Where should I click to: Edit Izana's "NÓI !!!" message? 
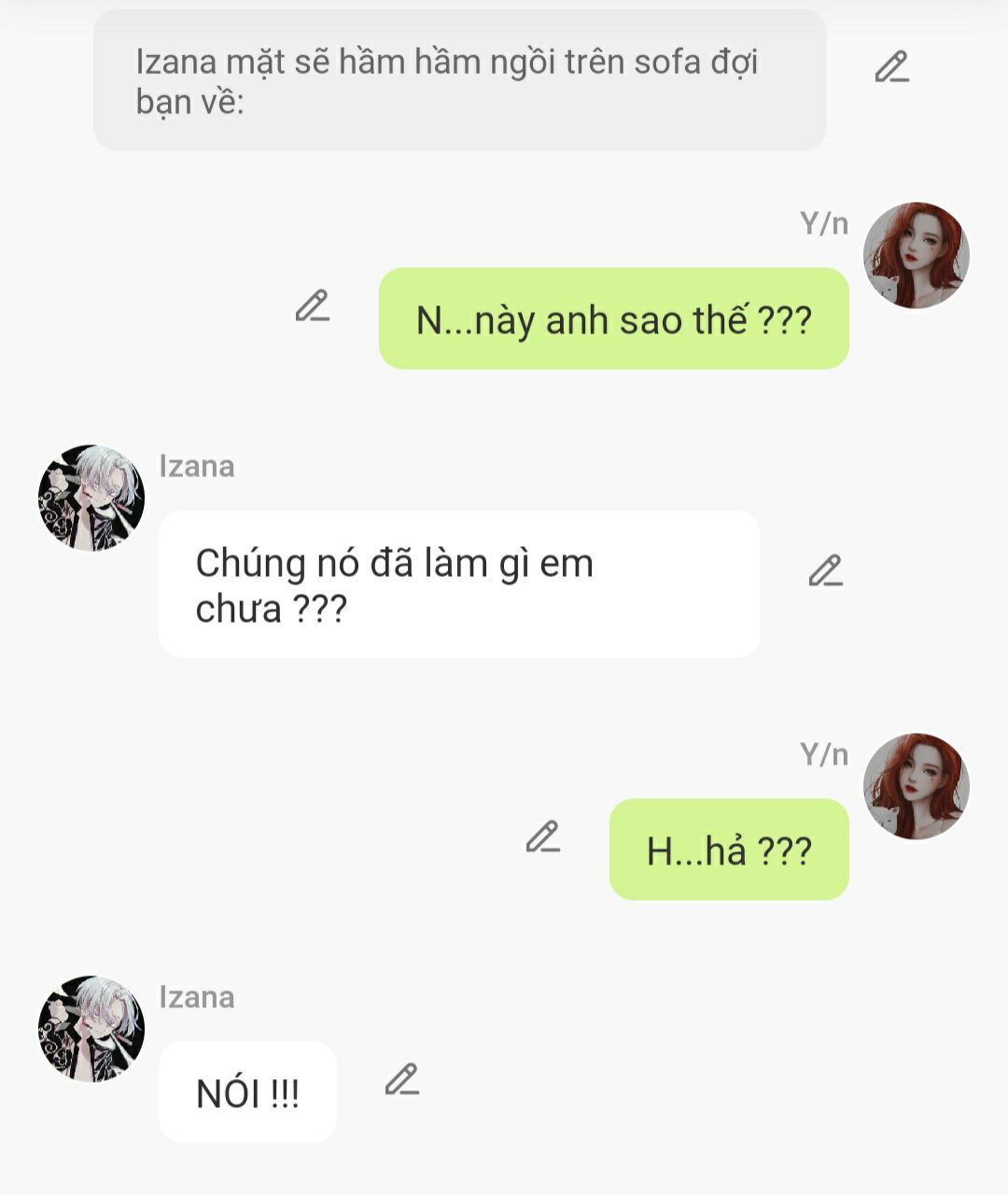coord(401,1079)
